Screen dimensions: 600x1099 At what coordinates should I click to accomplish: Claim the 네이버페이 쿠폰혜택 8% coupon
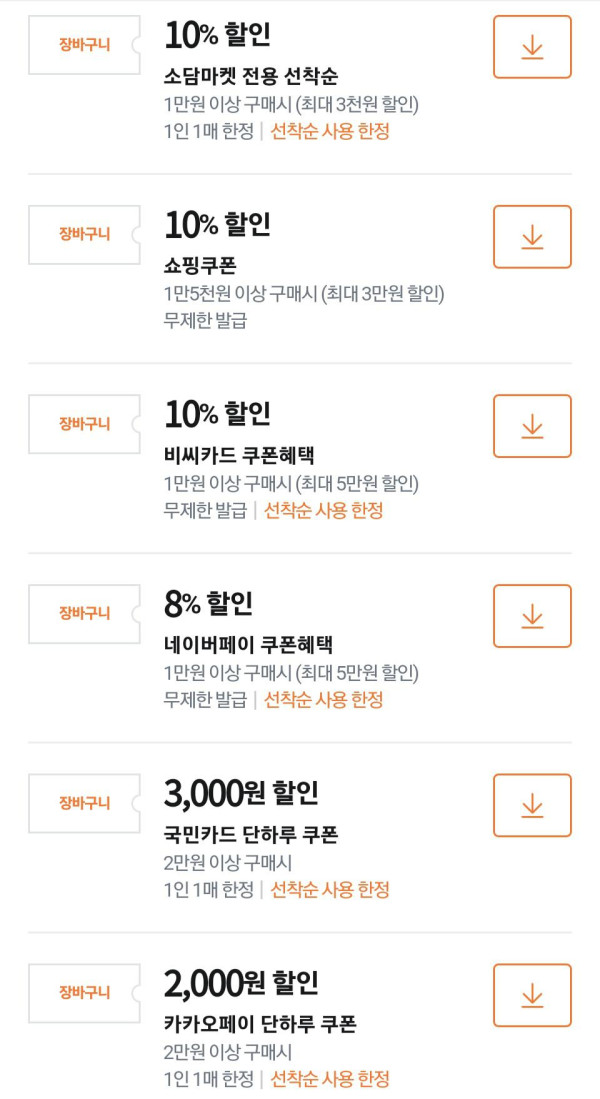(532, 616)
